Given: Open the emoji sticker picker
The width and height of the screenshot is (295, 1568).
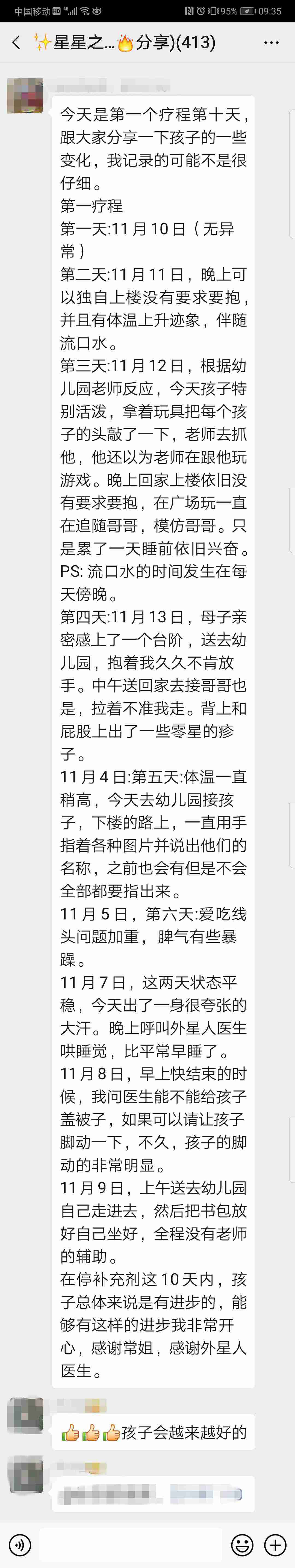Looking at the screenshot, I should (242, 1544).
